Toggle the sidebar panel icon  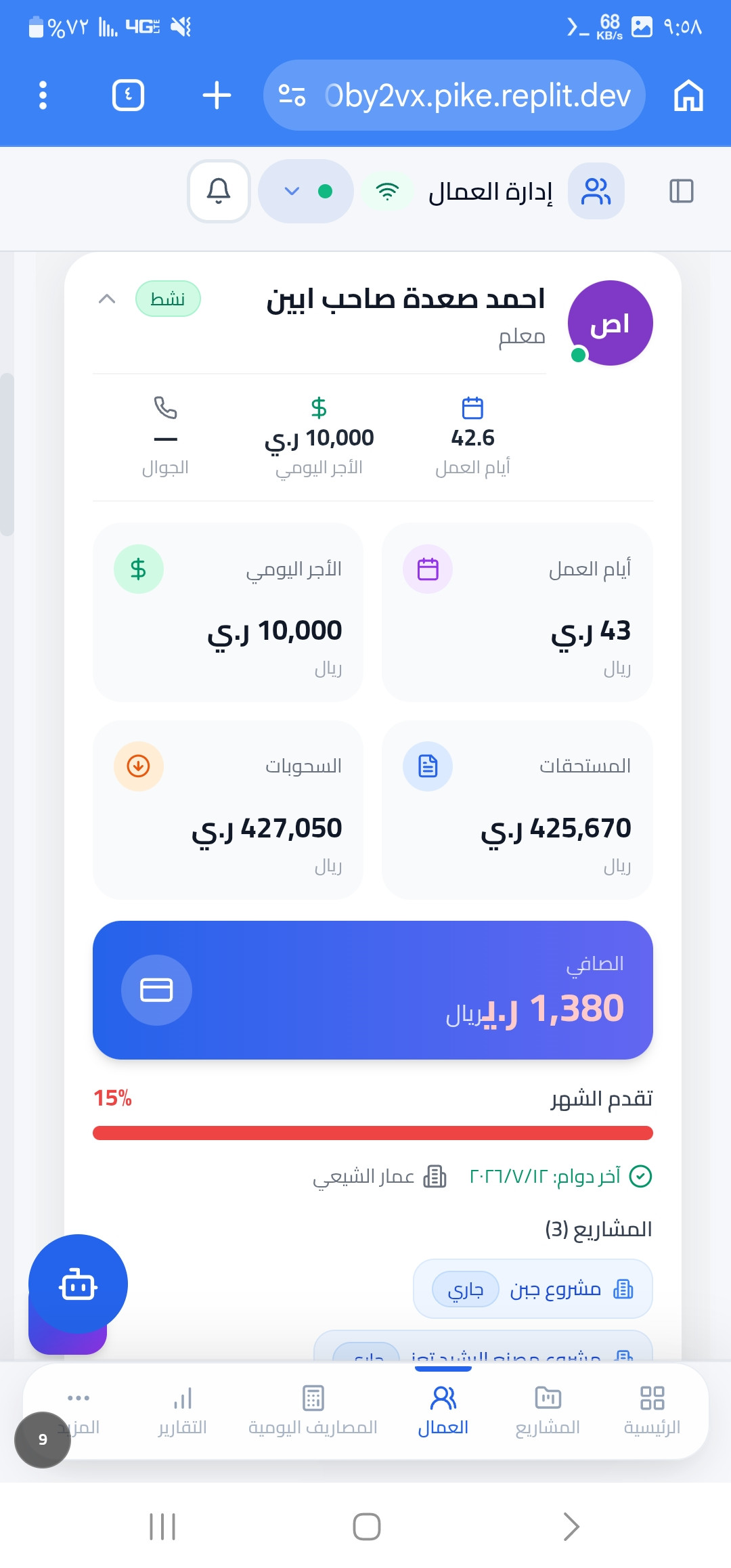[681, 191]
